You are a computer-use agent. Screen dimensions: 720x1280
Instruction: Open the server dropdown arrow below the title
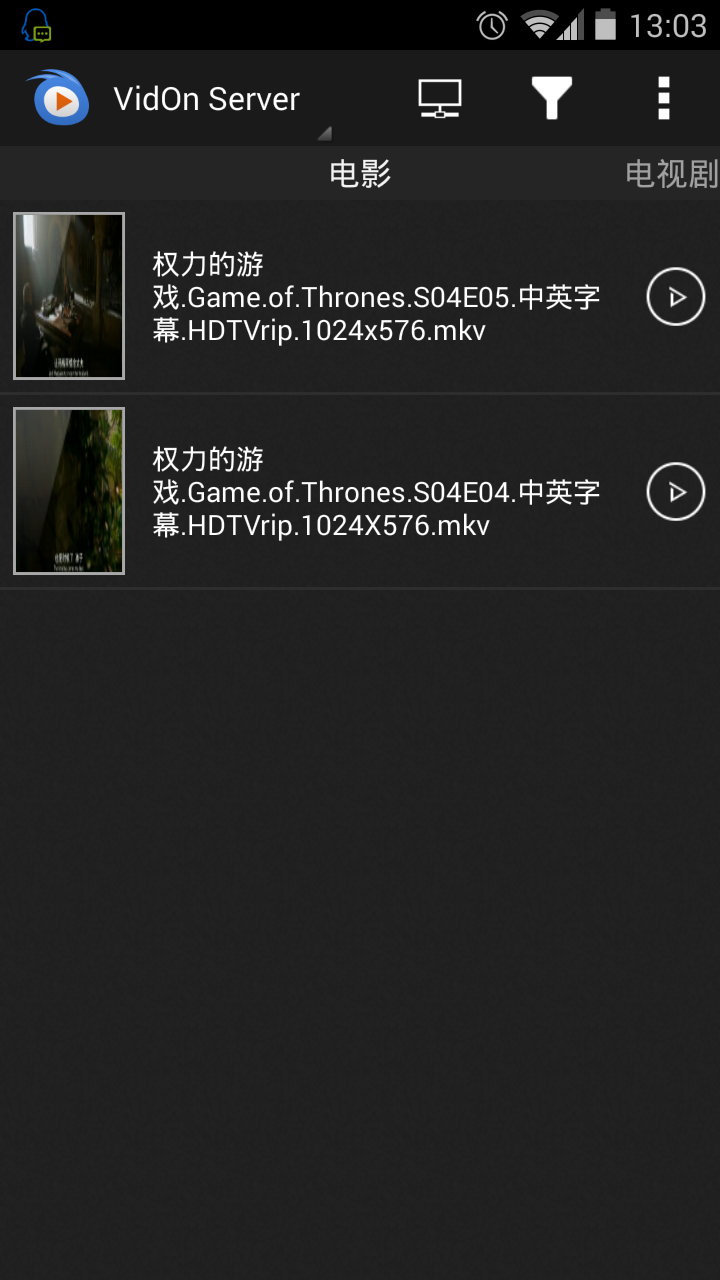323,131
